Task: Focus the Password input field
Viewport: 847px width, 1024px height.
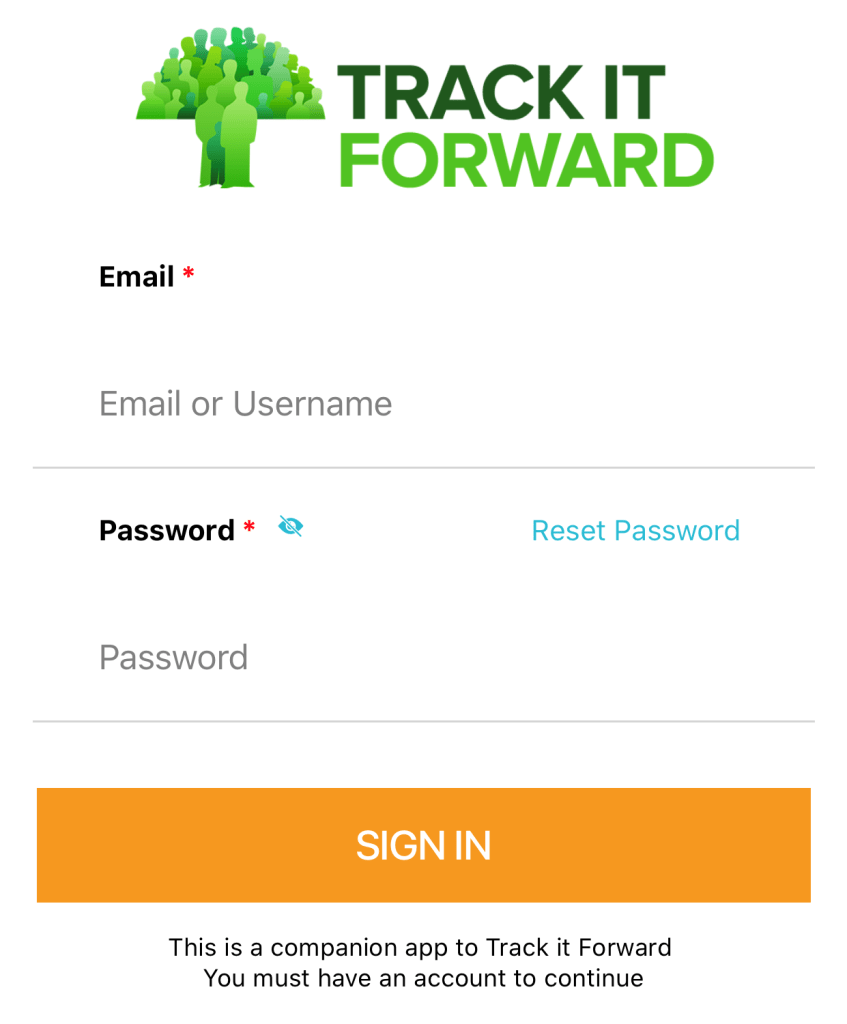Action: pos(423,657)
